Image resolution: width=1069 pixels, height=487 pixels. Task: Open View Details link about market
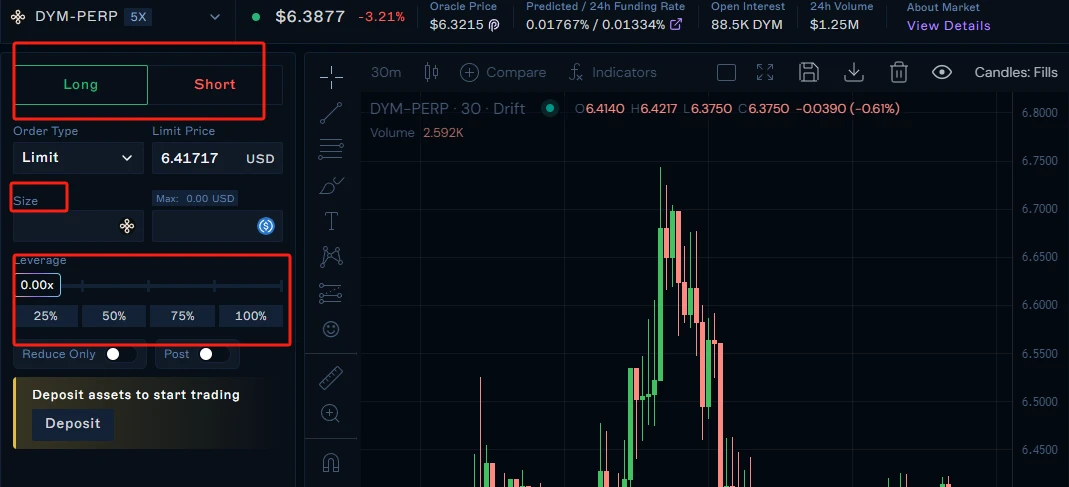(x=948, y=26)
